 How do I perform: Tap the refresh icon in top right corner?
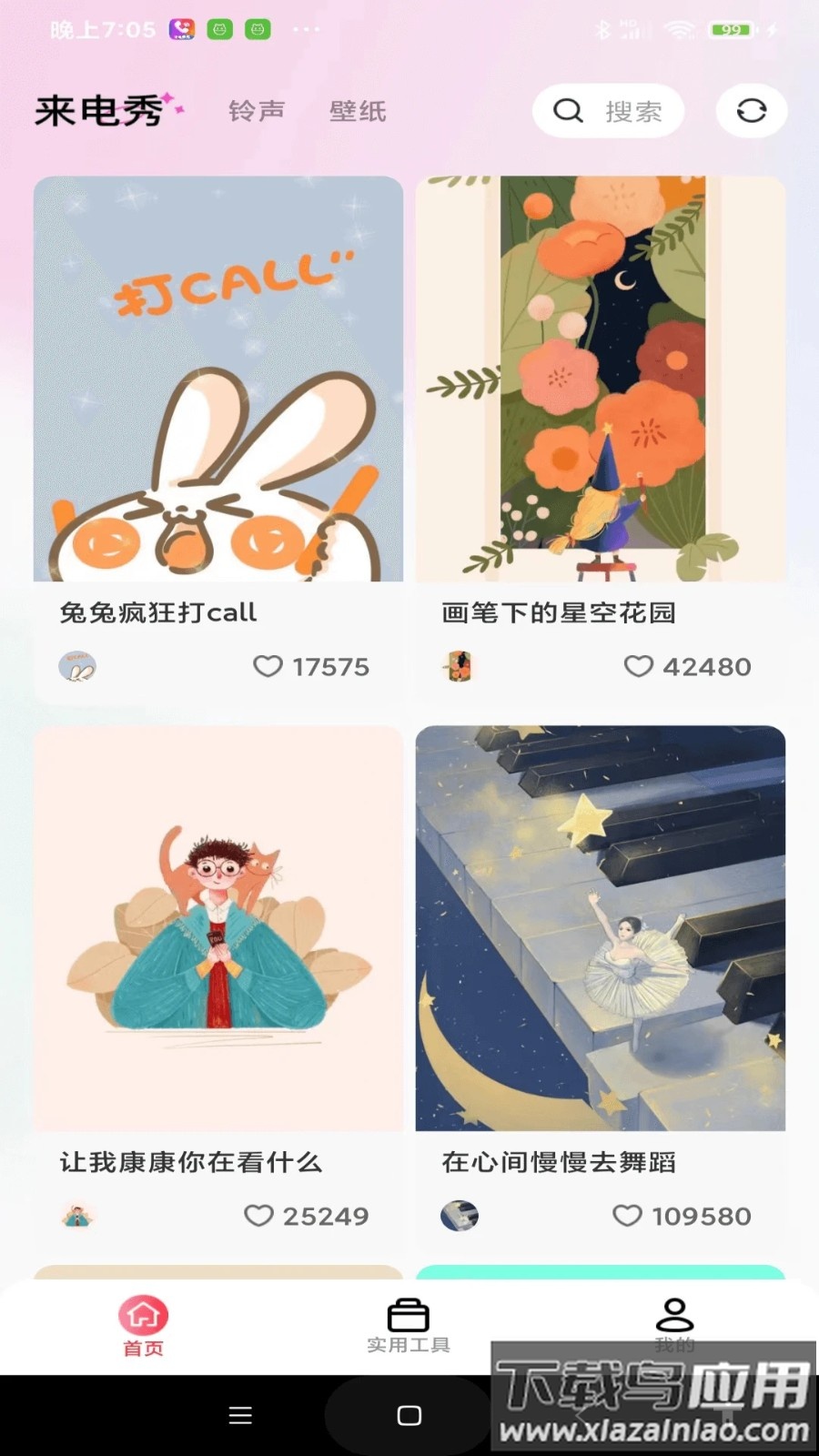[750, 110]
